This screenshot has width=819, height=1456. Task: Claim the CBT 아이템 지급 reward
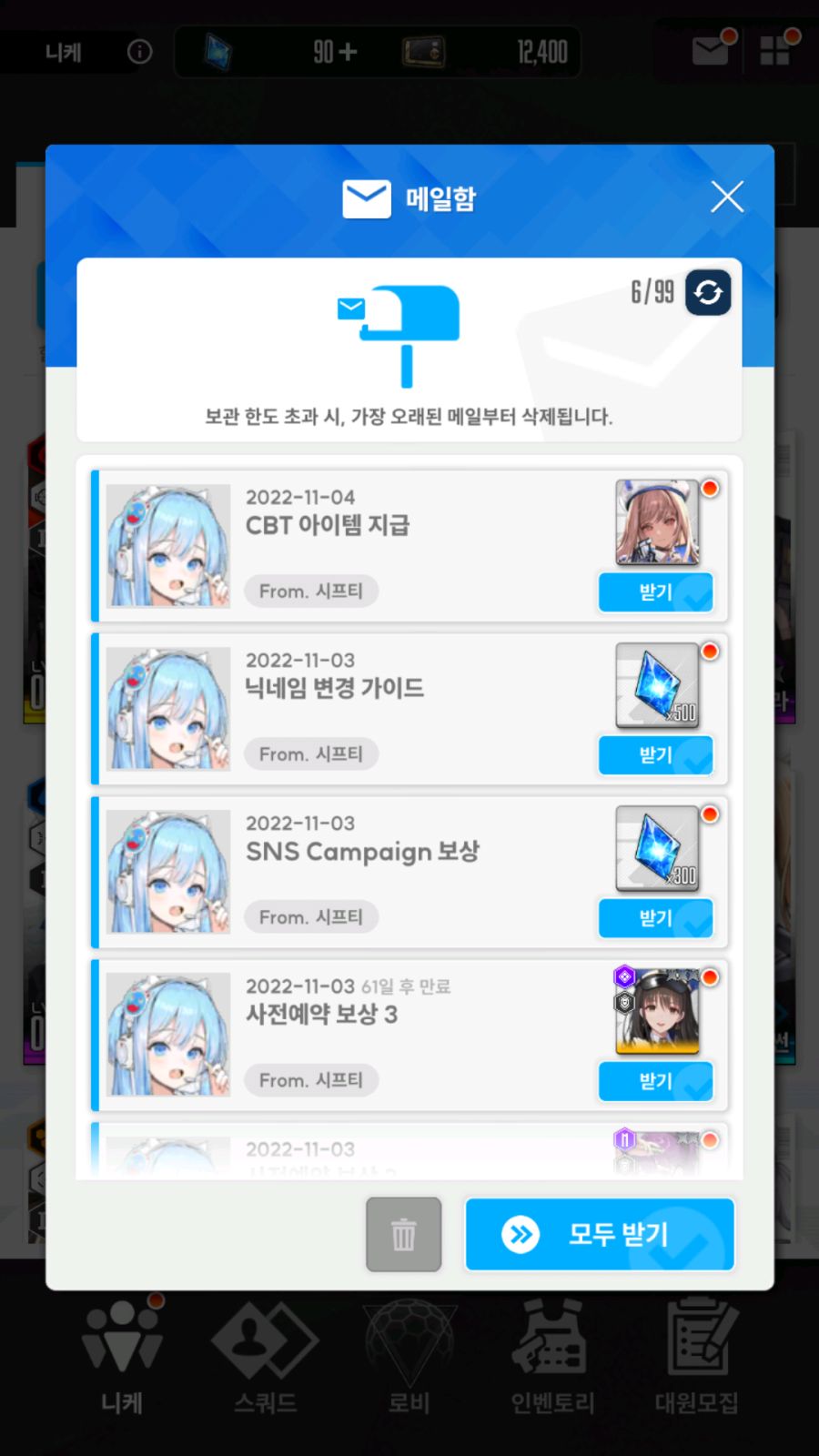click(655, 592)
